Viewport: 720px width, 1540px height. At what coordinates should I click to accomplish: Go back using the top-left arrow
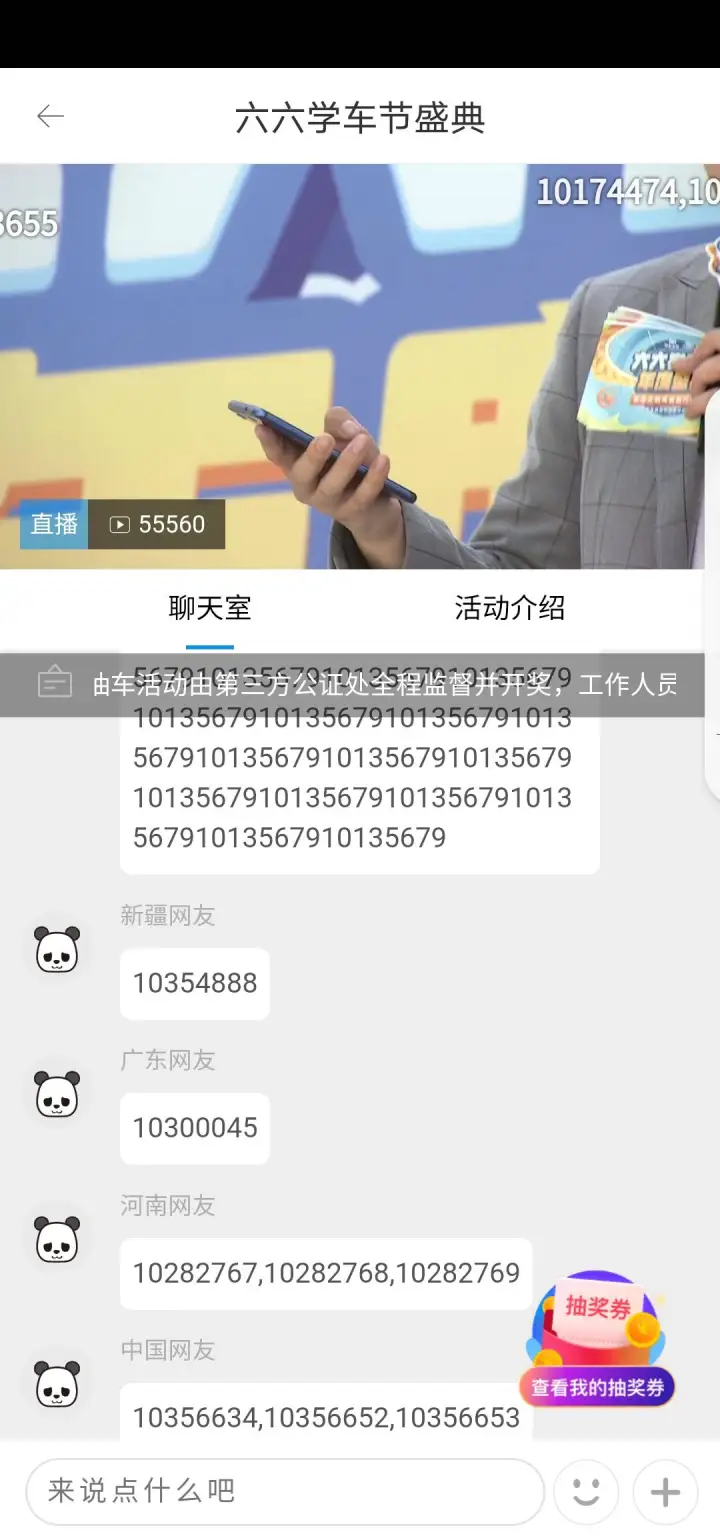coord(50,117)
